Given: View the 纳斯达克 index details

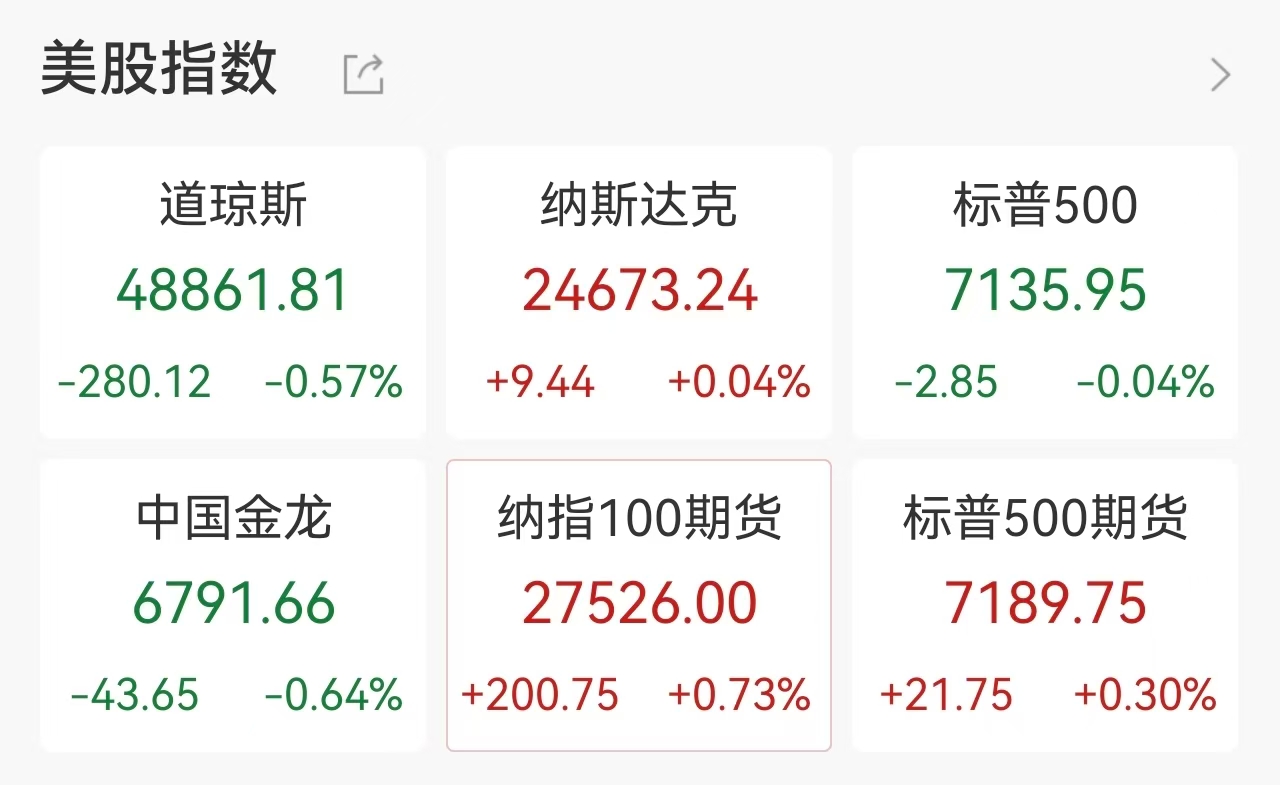Looking at the screenshot, I should (x=639, y=292).
